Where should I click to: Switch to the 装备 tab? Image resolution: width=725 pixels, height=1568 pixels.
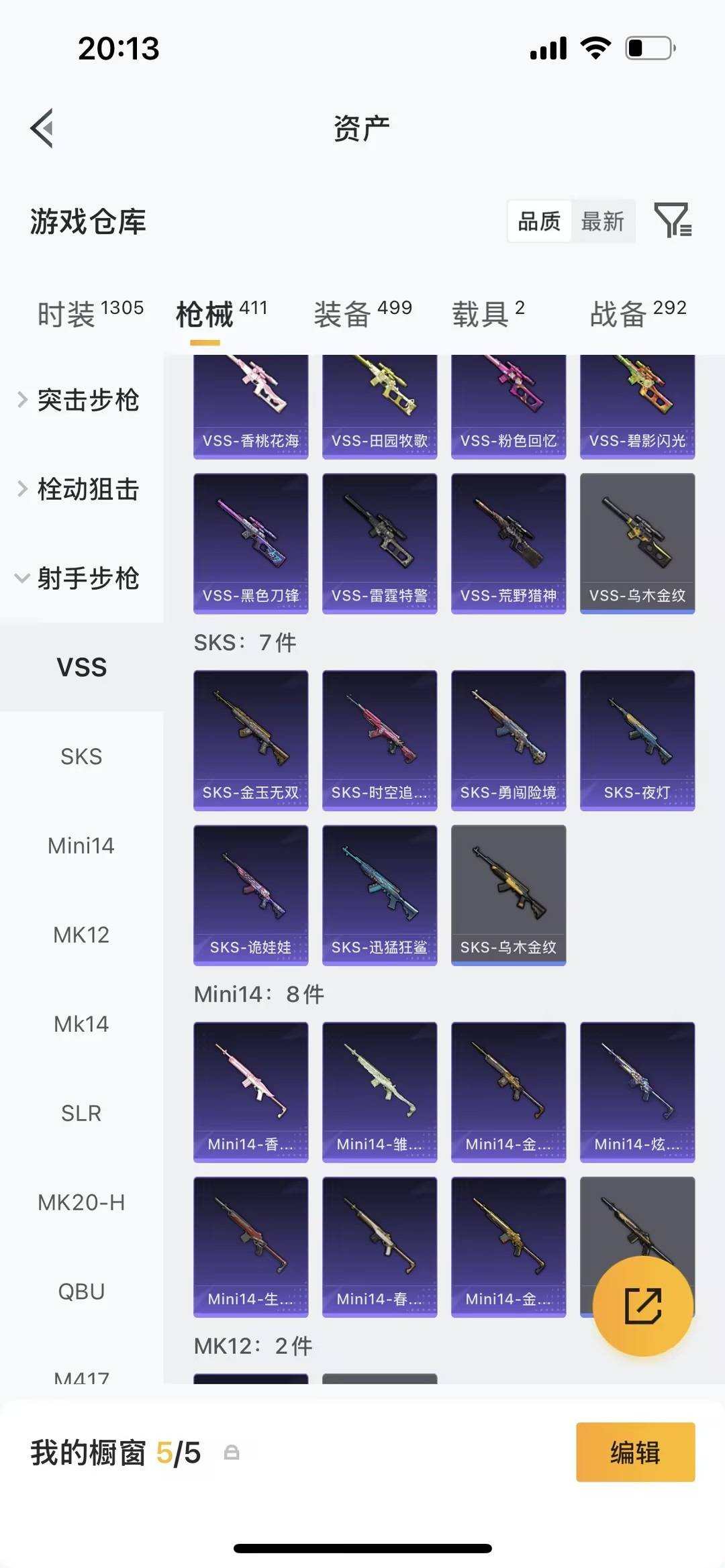click(x=362, y=313)
